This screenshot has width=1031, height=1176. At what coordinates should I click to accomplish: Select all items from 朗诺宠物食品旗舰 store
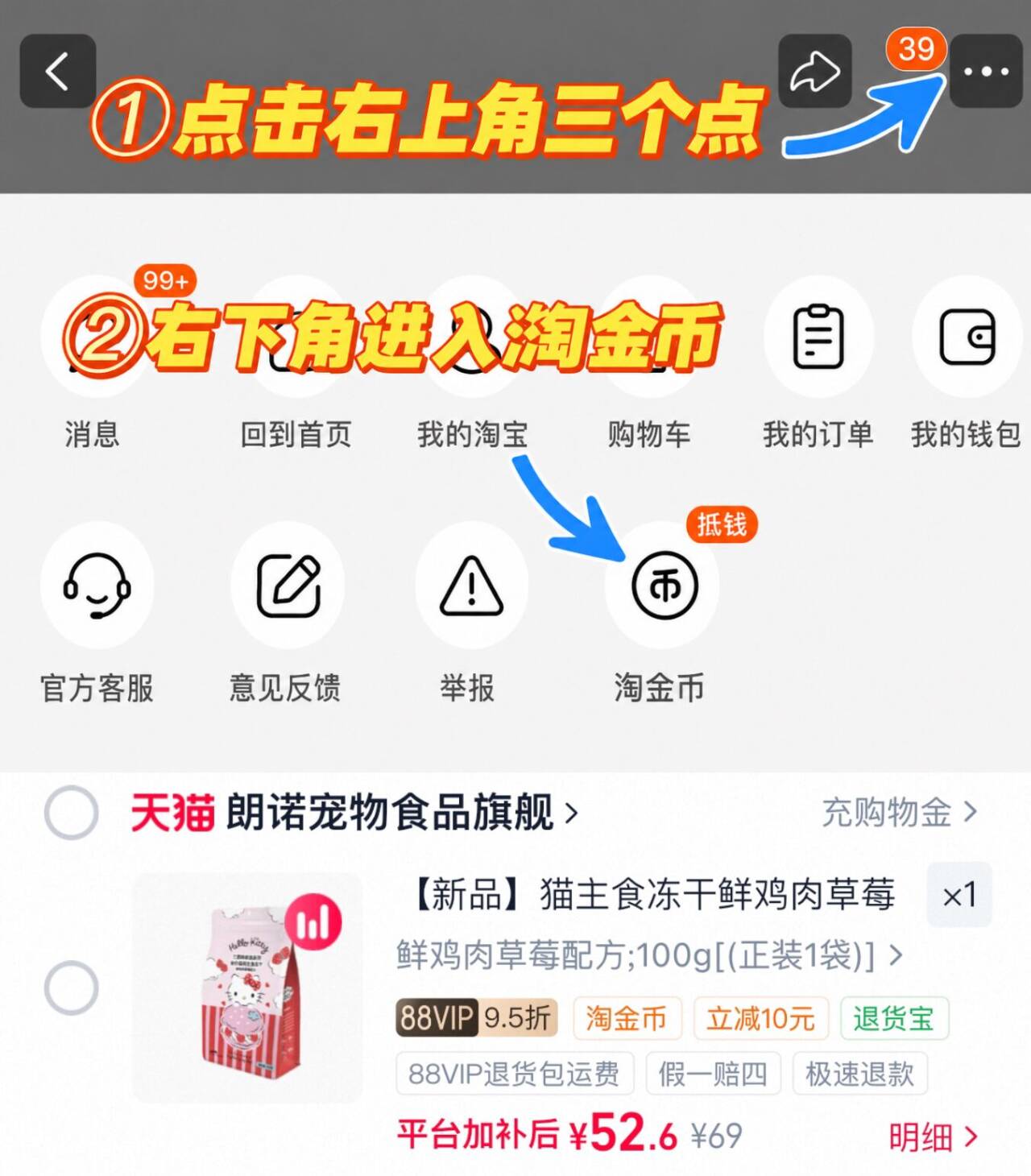tap(72, 812)
